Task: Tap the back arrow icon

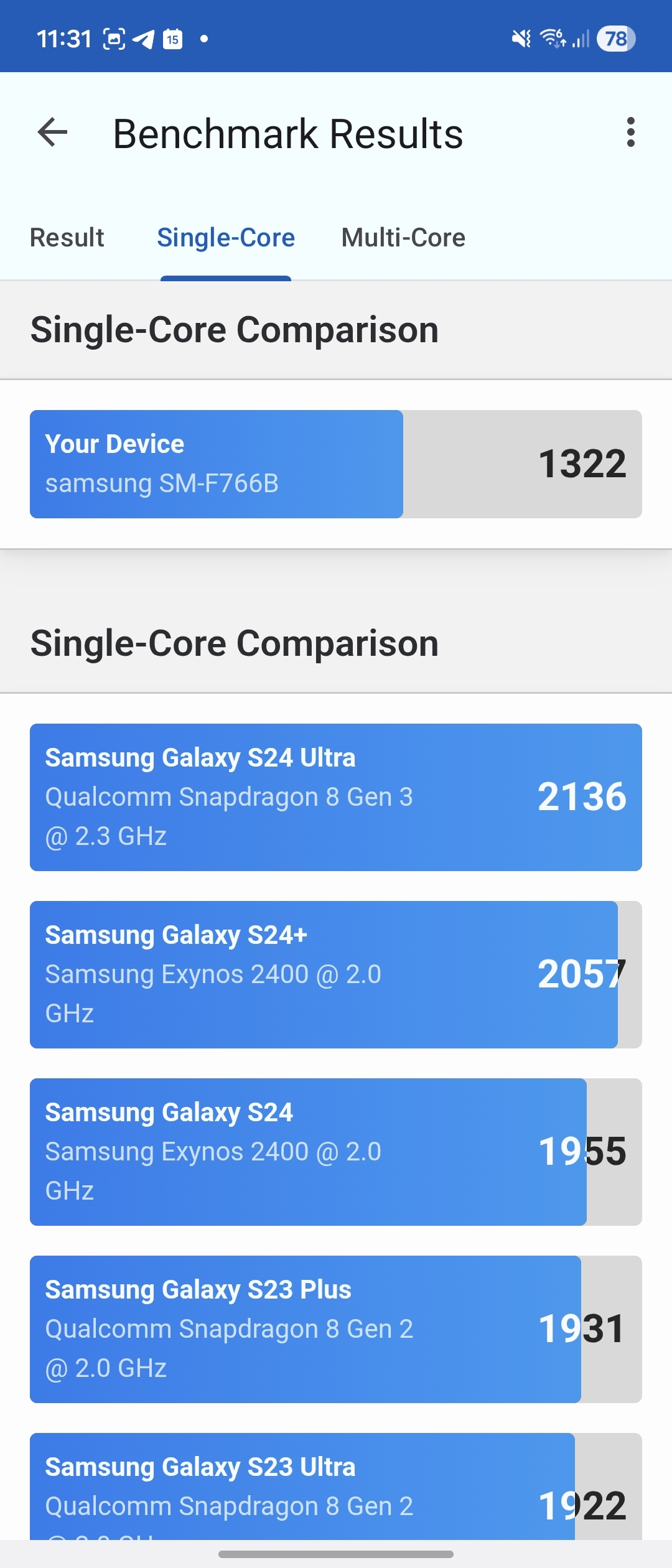Action: click(53, 133)
